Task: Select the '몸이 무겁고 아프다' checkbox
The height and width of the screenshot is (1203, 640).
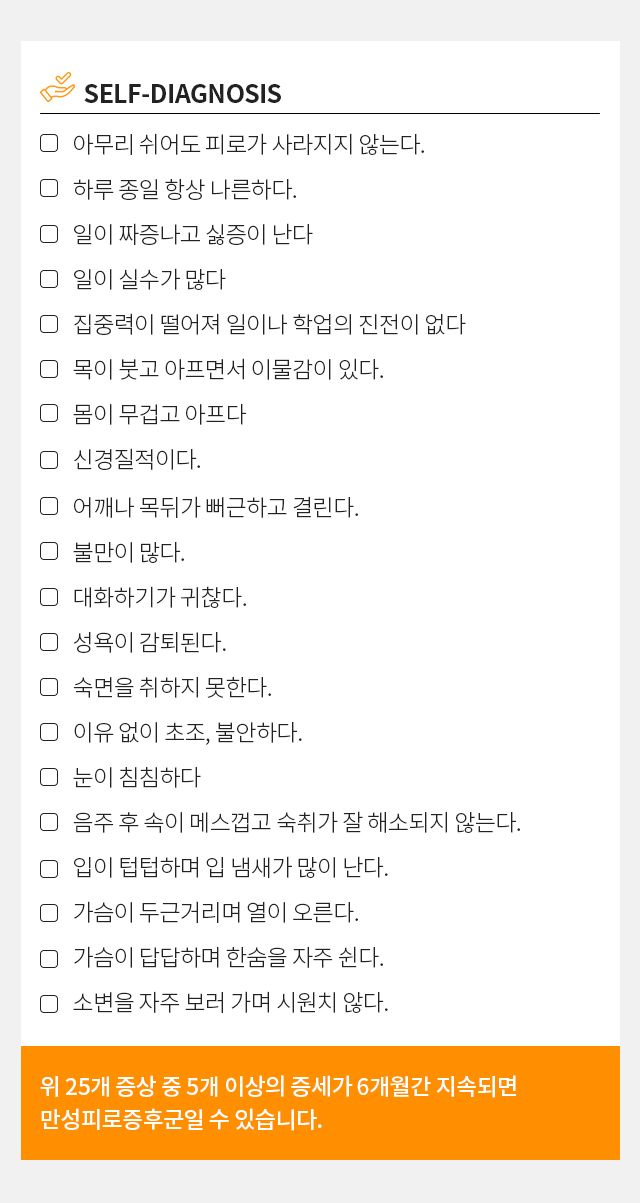Action: pyautogui.click(x=49, y=414)
